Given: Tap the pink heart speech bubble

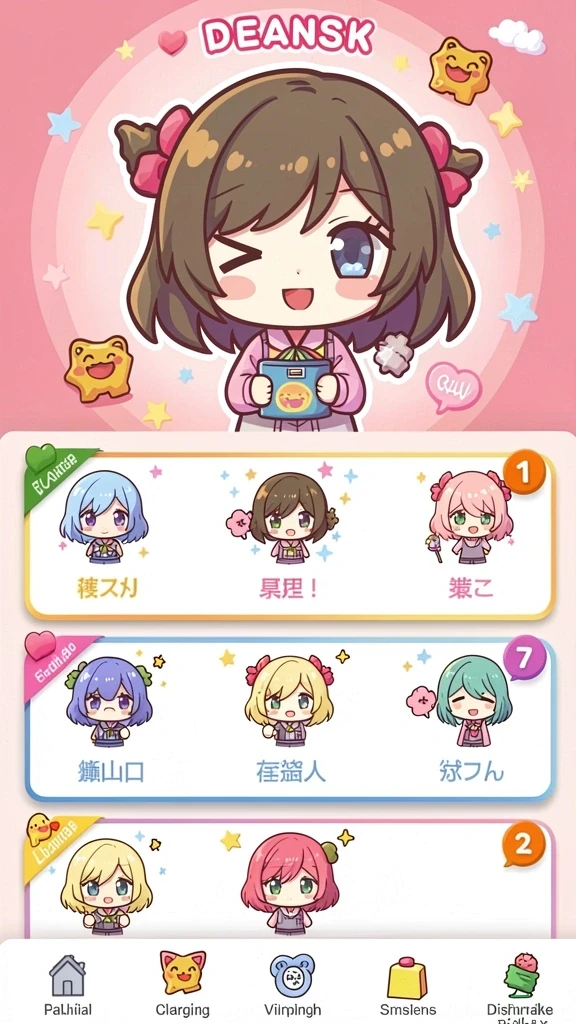Looking at the screenshot, I should tap(453, 387).
